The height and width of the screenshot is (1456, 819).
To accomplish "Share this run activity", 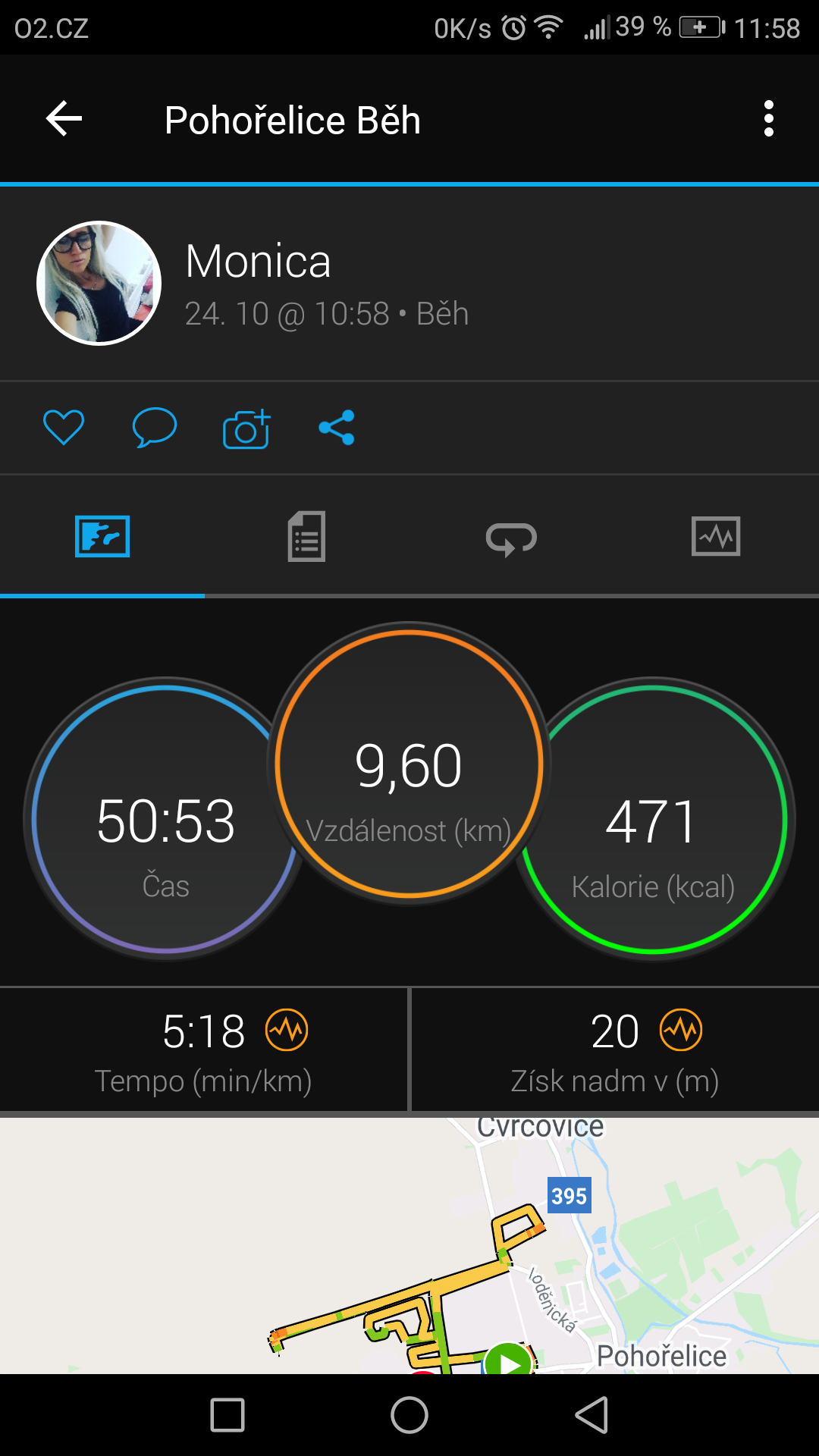I will pos(337,428).
